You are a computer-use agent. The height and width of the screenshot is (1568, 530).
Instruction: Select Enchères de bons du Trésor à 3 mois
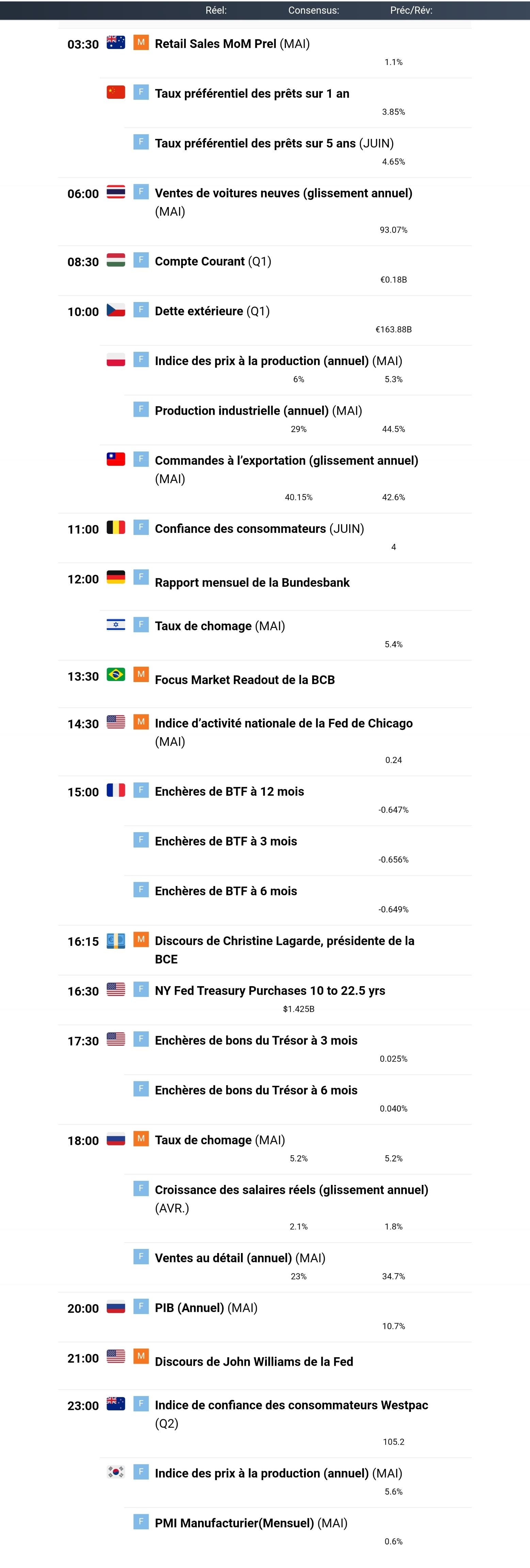tap(256, 1041)
